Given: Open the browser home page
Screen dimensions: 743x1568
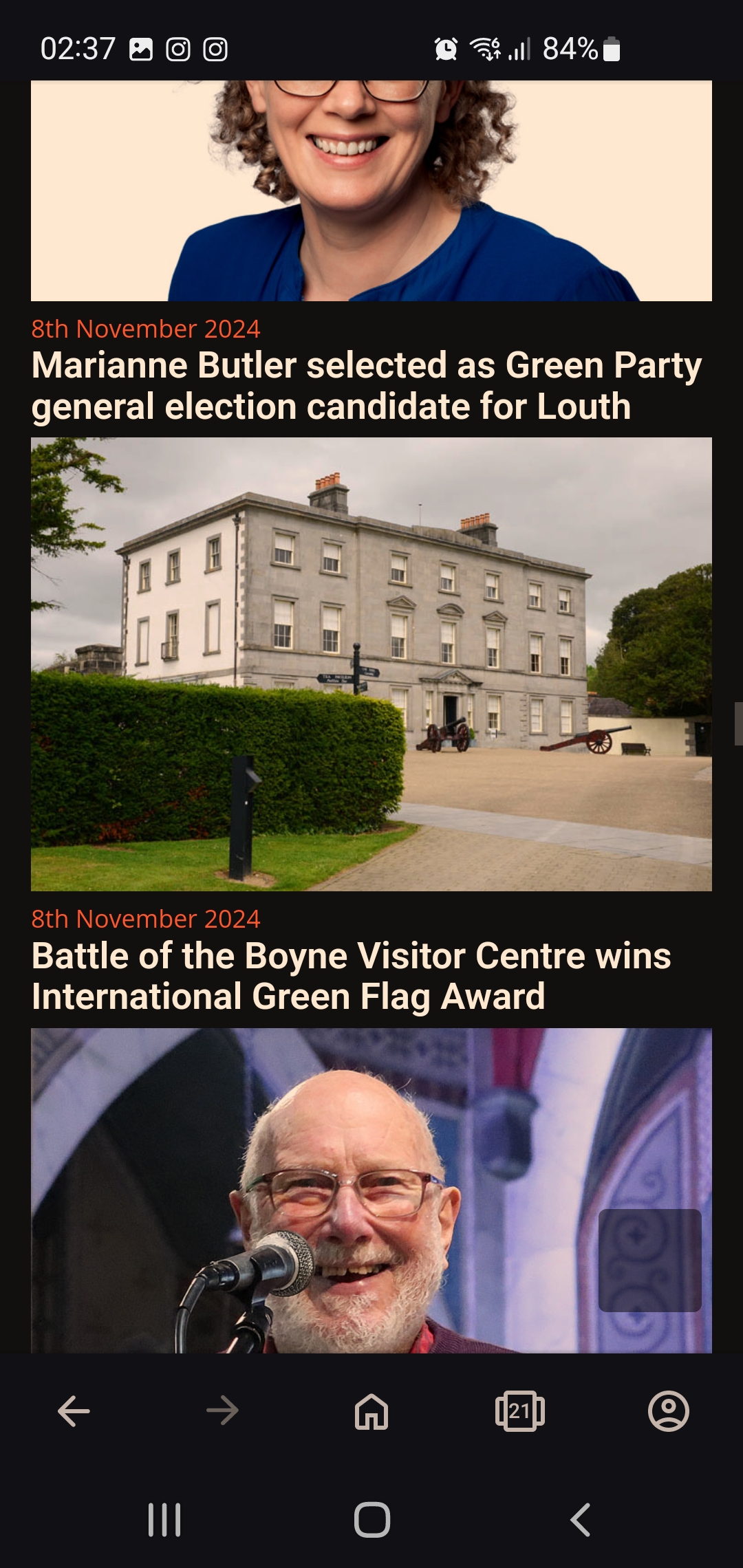Looking at the screenshot, I should click(371, 1411).
